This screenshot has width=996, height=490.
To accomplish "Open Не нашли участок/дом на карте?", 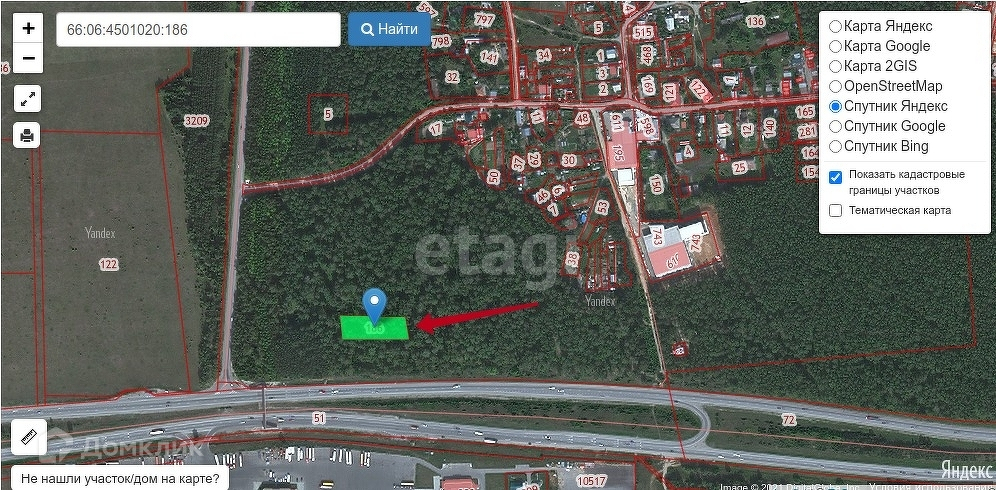I will coord(118,478).
